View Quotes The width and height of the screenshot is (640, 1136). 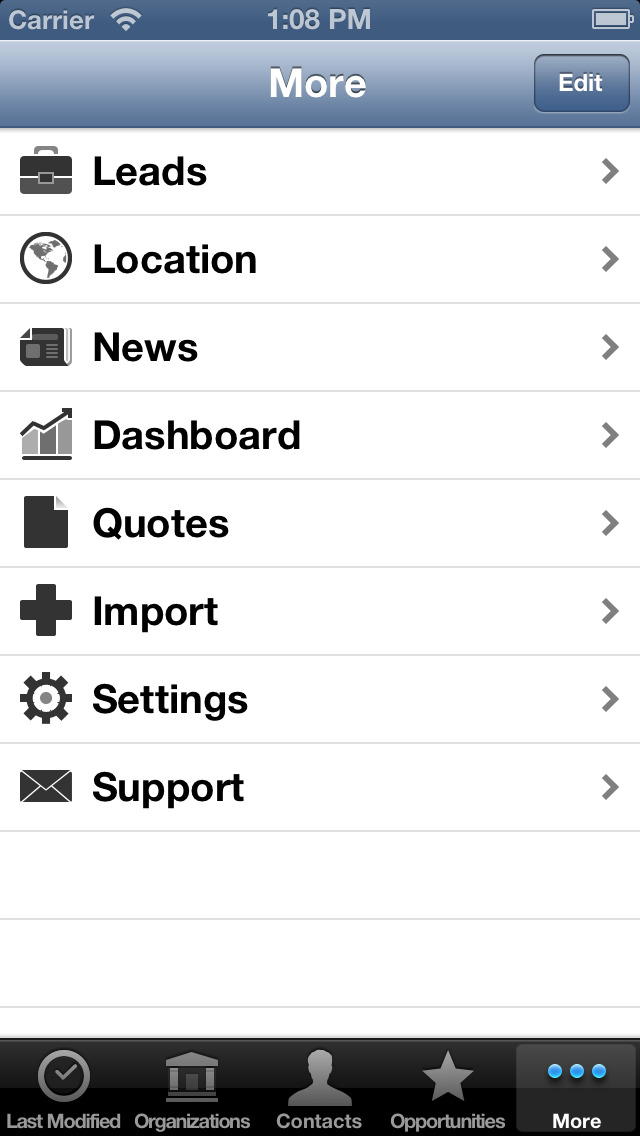pos(320,523)
